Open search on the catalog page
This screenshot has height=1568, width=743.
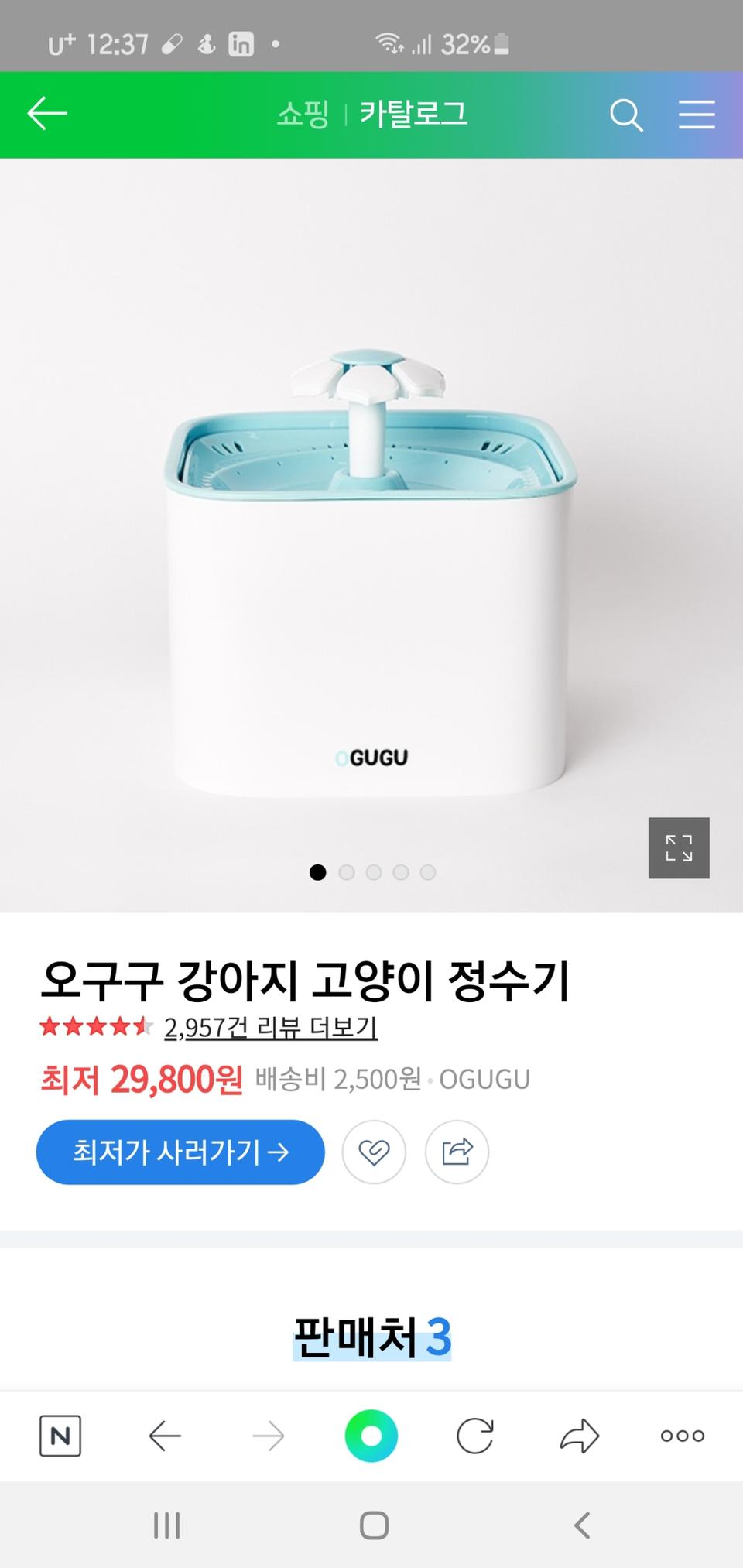[x=627, y=115]
